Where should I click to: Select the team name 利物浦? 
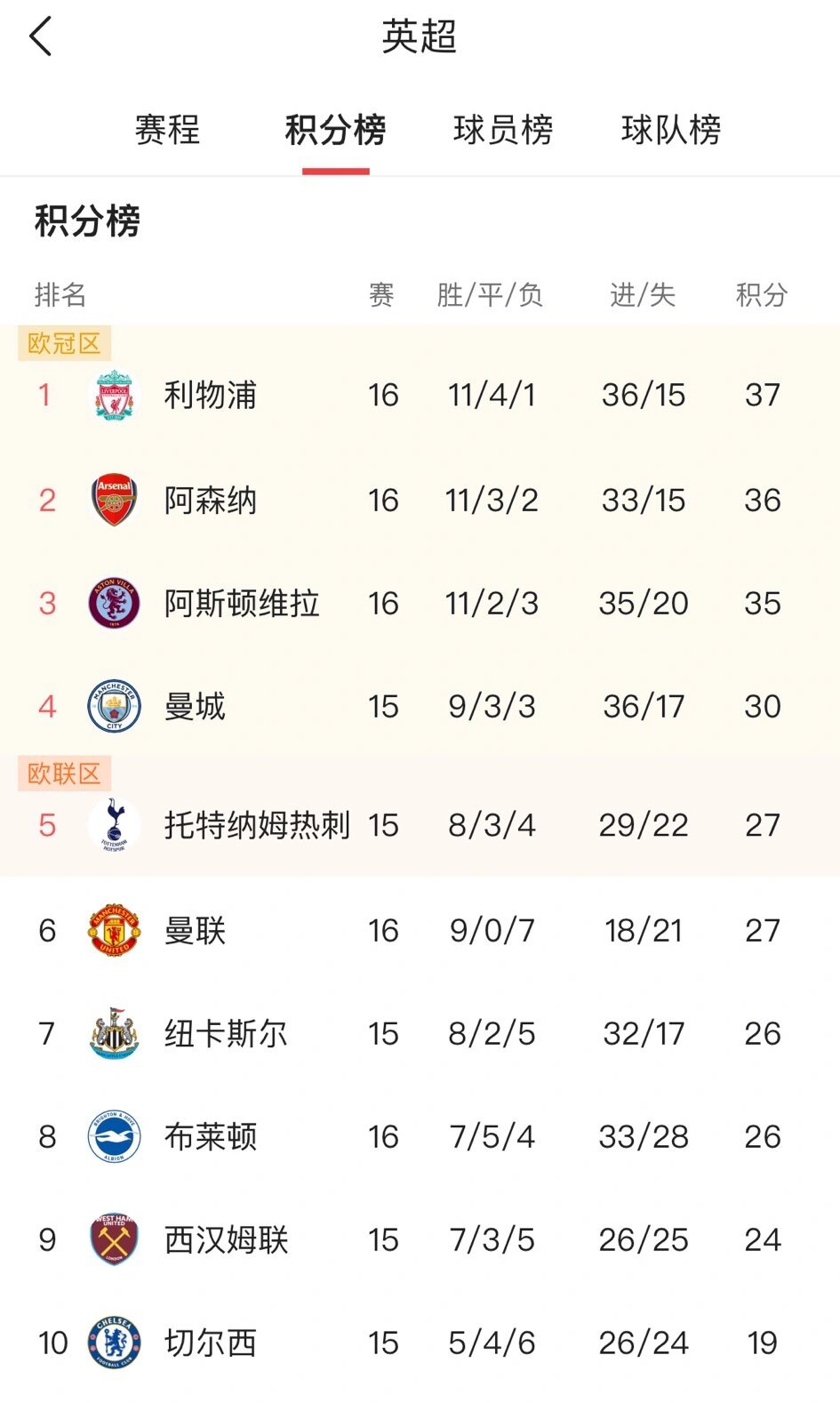point(211,396)
